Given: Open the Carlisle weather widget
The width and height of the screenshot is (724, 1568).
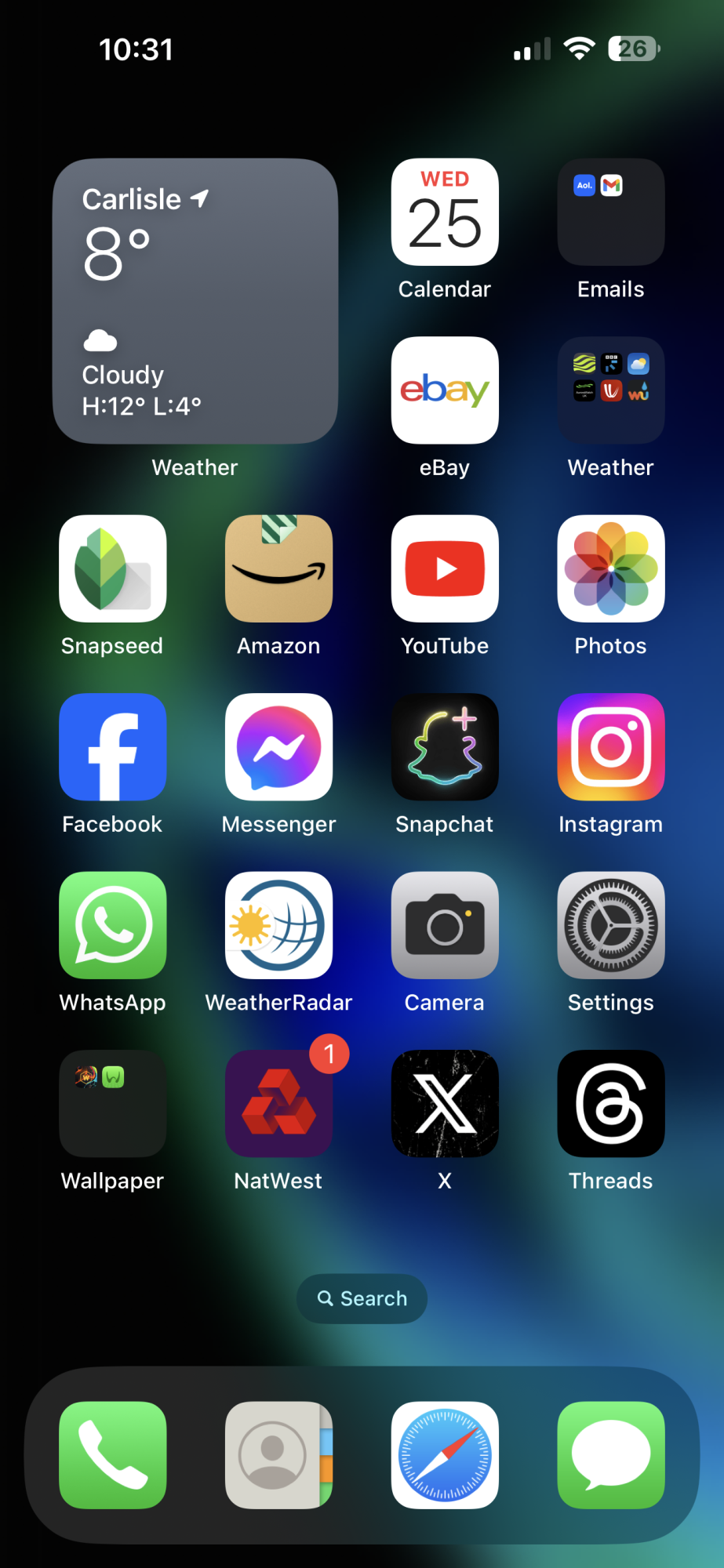Looking at the screenshot, I should pos(195,301).
